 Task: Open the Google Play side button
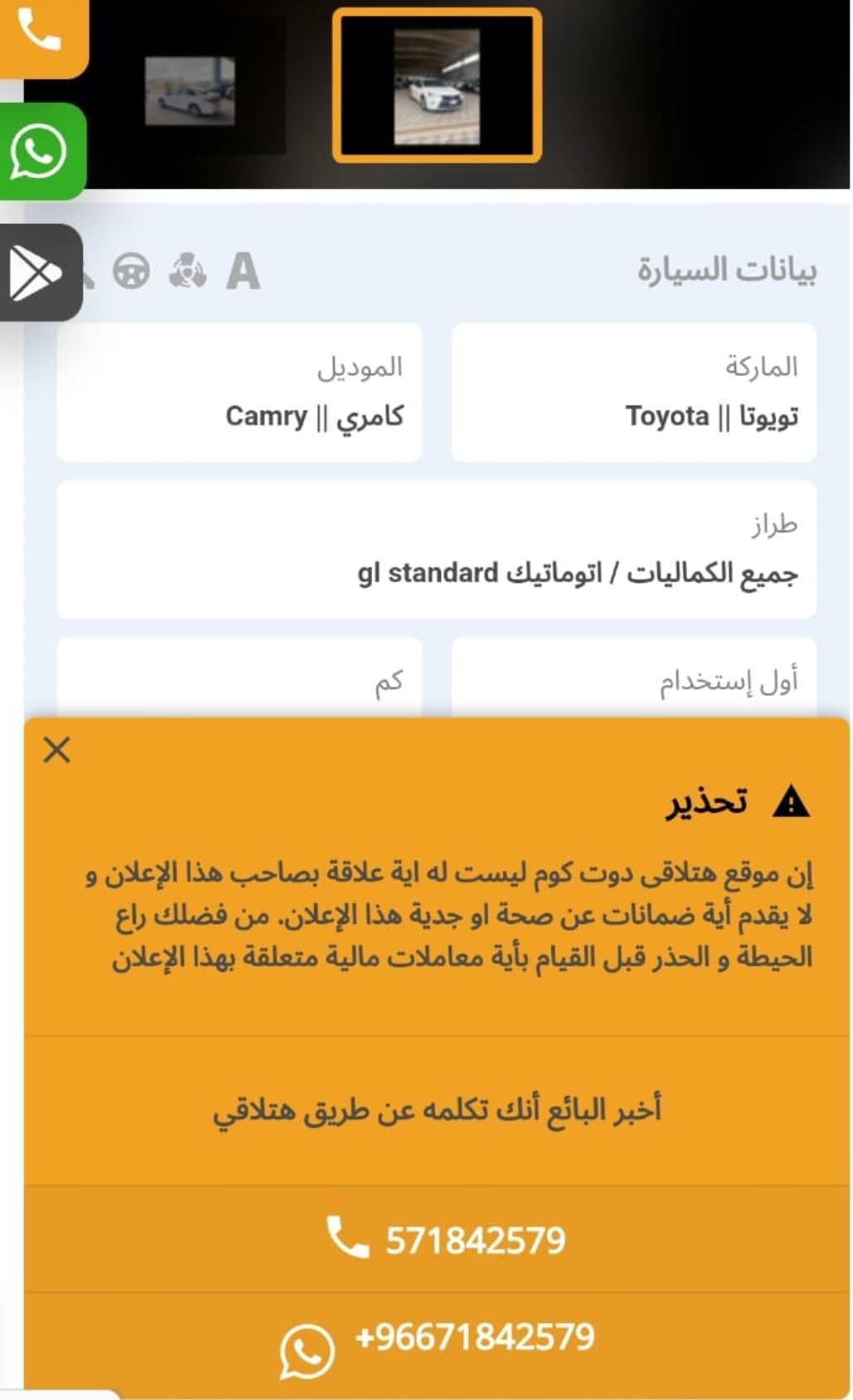[38, 272]
